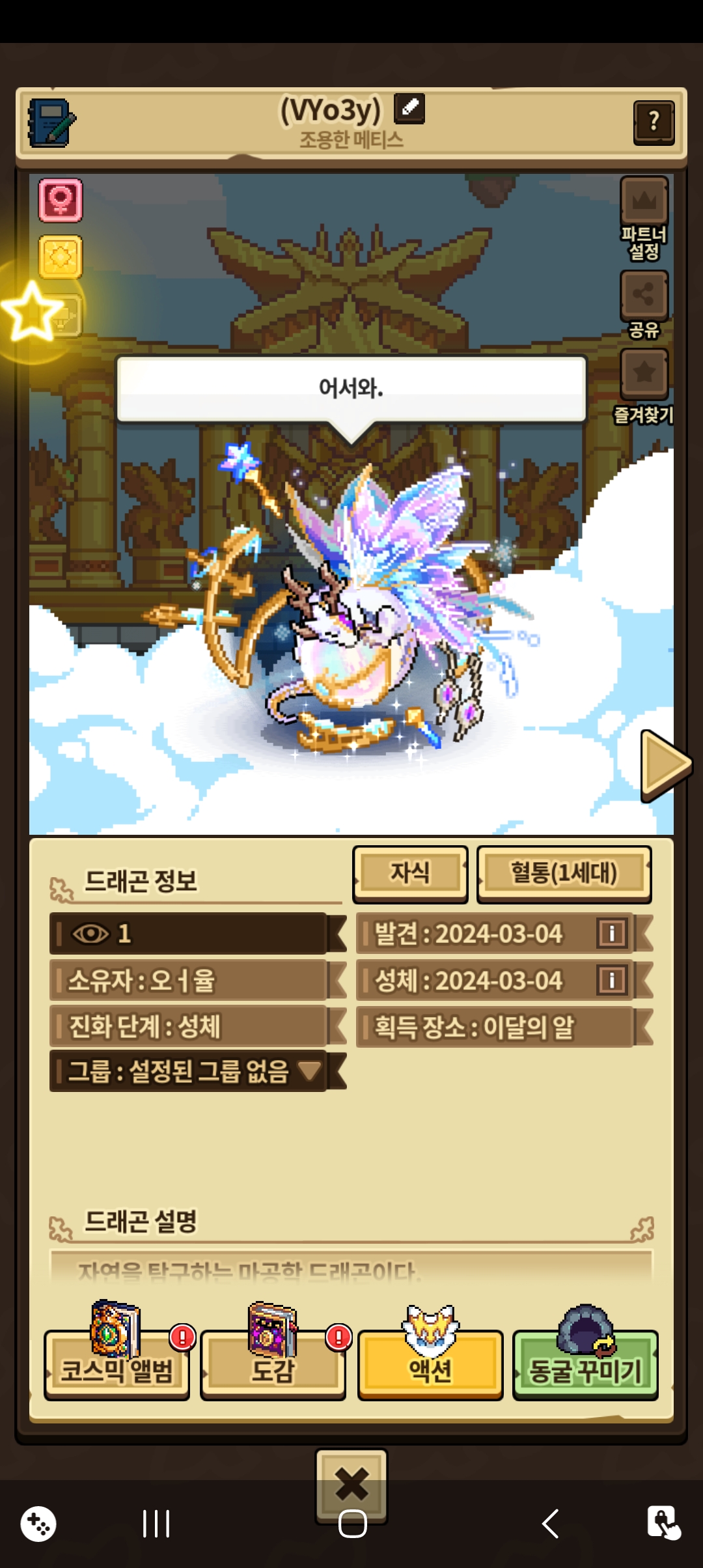The width and height of the screenshot is (703, 1568).
Task: Expand the 그룹 group dropdown
Action: tap(309, 1071)
